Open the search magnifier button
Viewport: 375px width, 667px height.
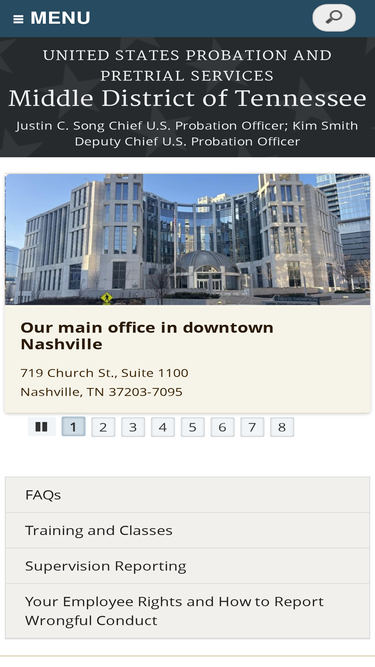334,18
